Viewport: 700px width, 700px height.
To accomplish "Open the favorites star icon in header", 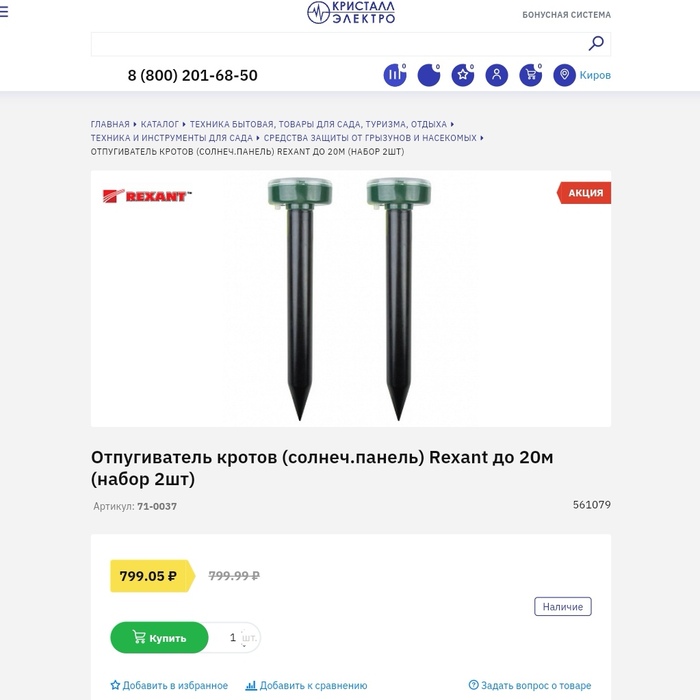I will 462,75.
